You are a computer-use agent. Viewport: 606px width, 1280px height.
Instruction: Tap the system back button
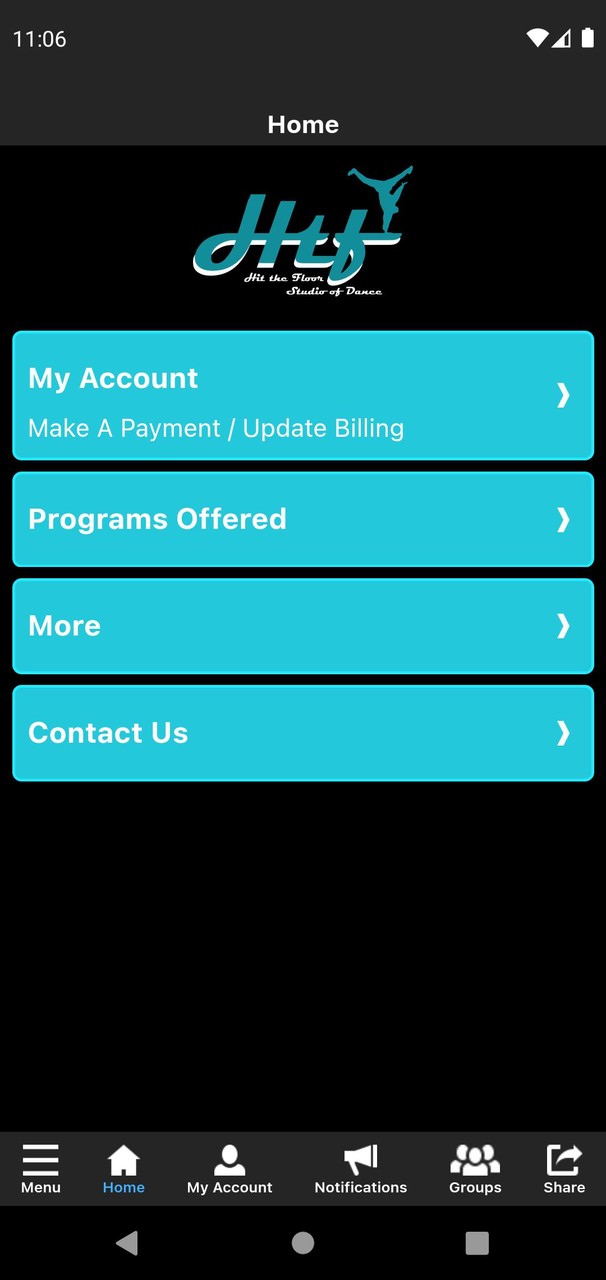[127, 1243]
